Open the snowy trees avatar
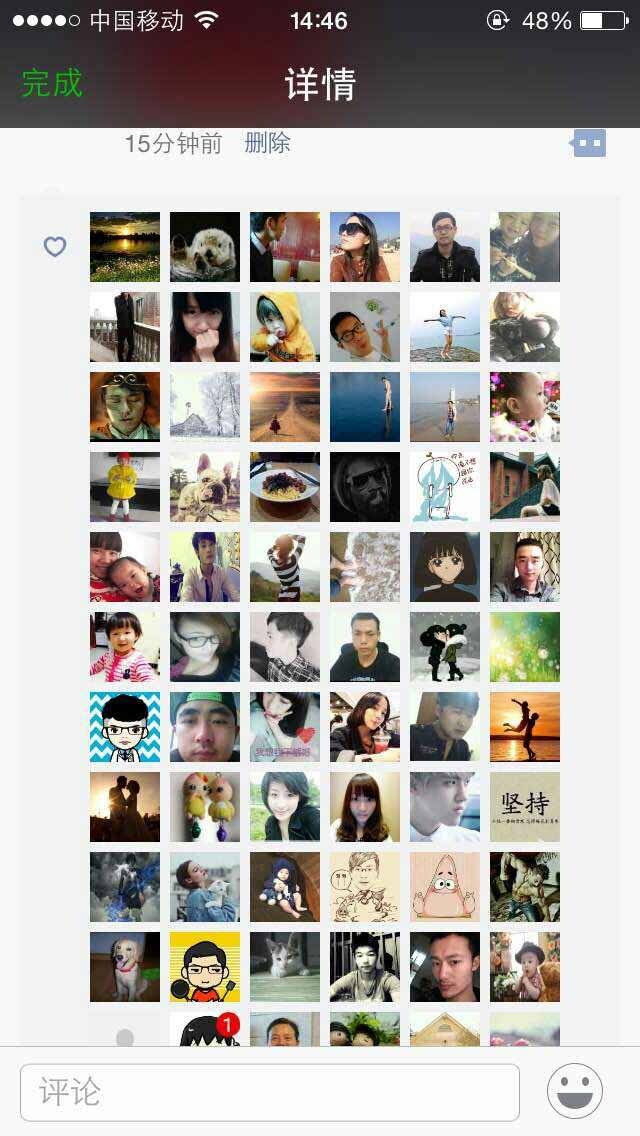This screenshot has height=1136, width=640. coord(205,407)
